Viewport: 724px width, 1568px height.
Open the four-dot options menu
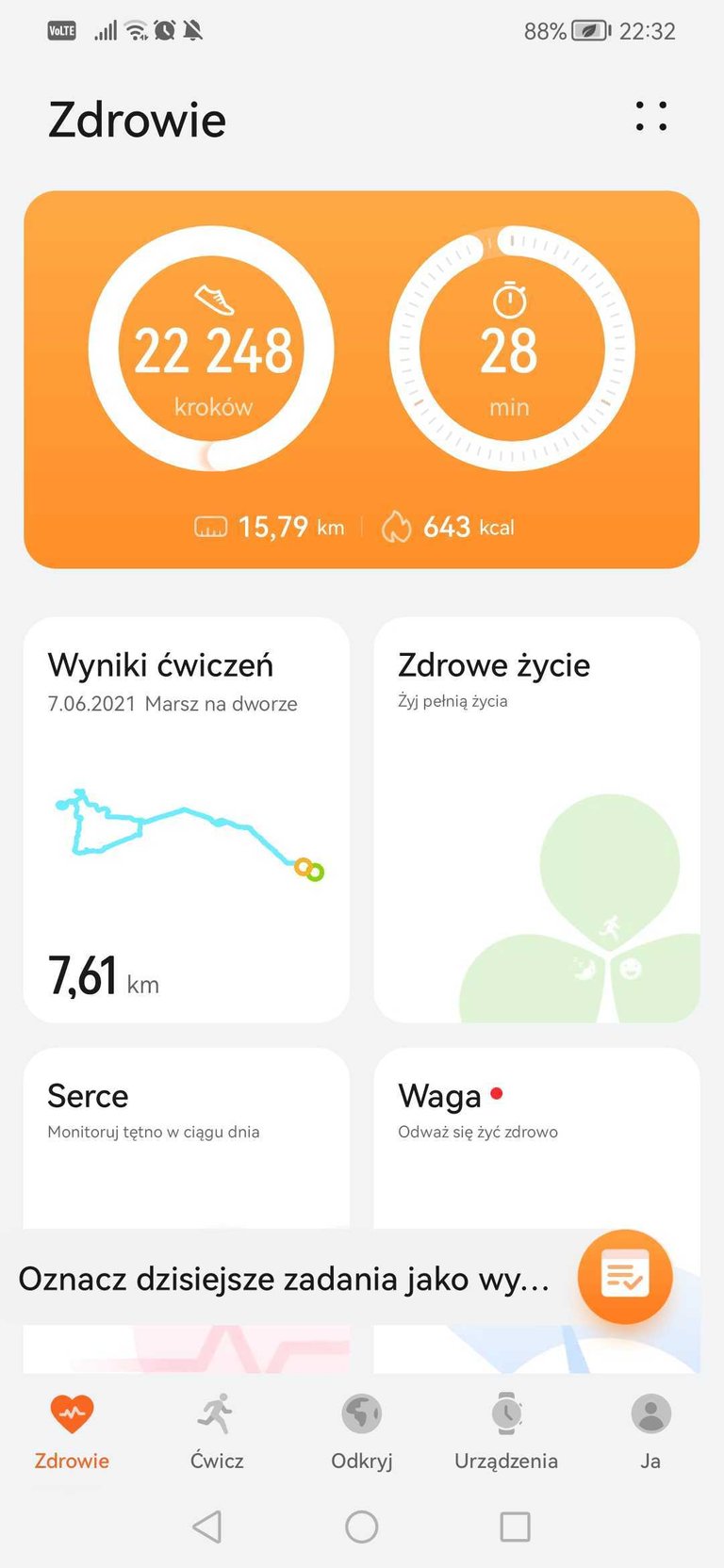[651, 117]
